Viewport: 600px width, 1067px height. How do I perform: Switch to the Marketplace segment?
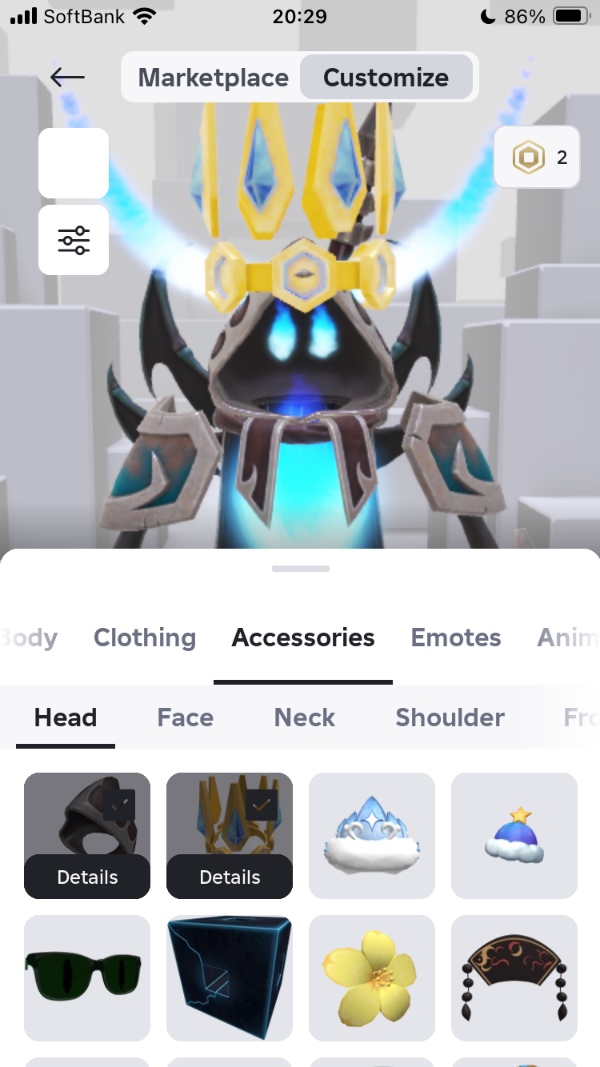[212, 78]
